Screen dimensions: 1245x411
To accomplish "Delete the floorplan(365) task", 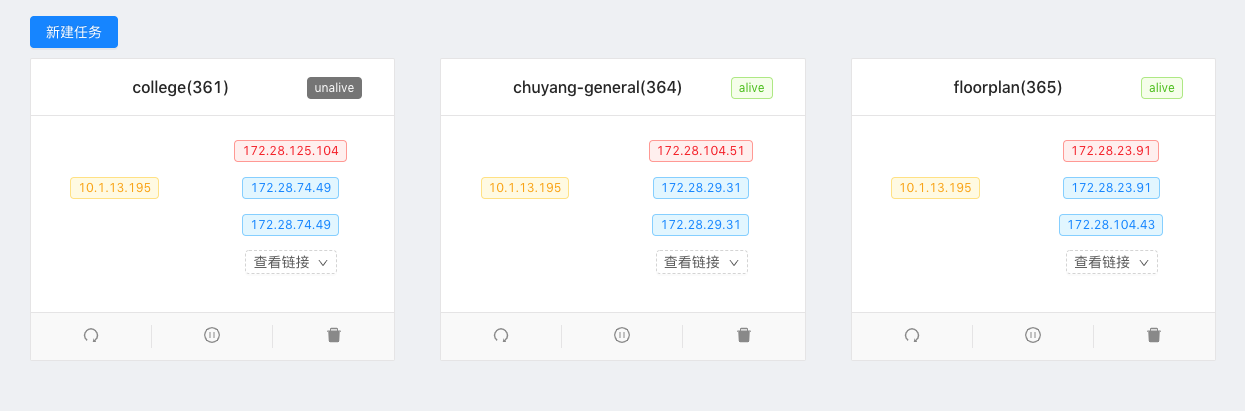I will tap(1154, 336).
